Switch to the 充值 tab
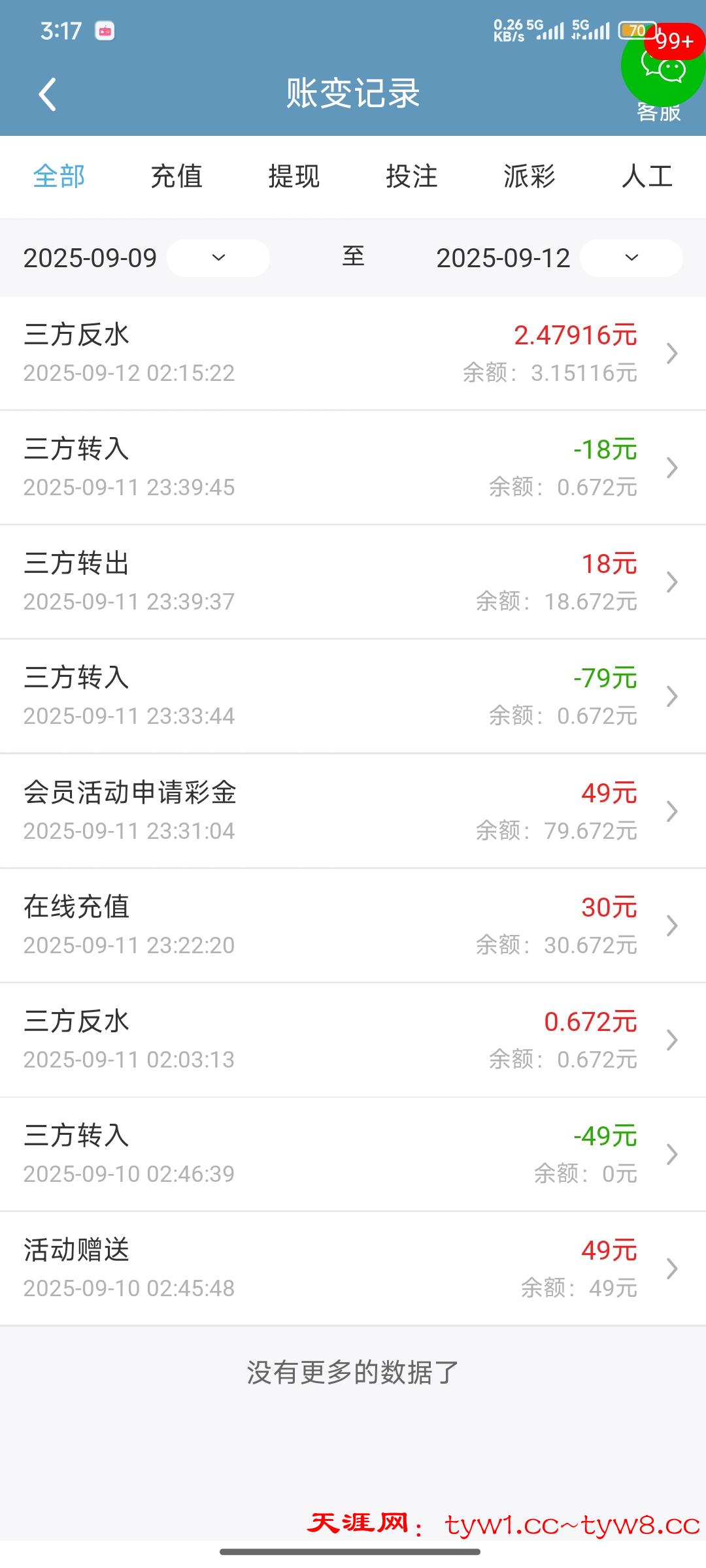The width and height of the screenshot is (706, 1568). pos(176,176)
